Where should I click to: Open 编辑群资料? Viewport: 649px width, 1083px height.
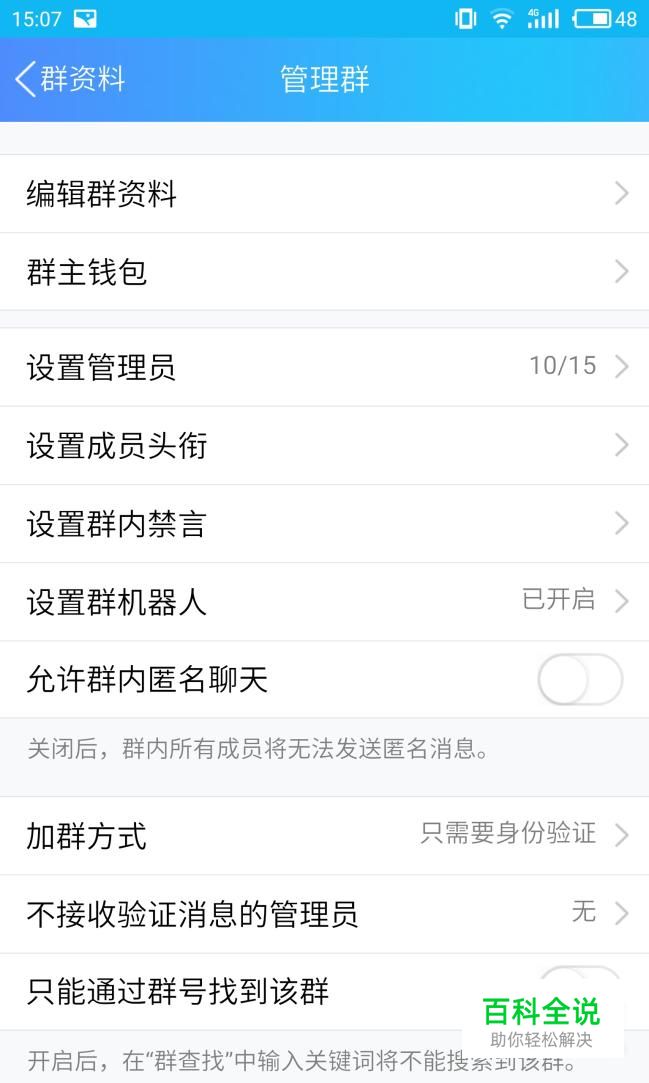pos(324,194)
